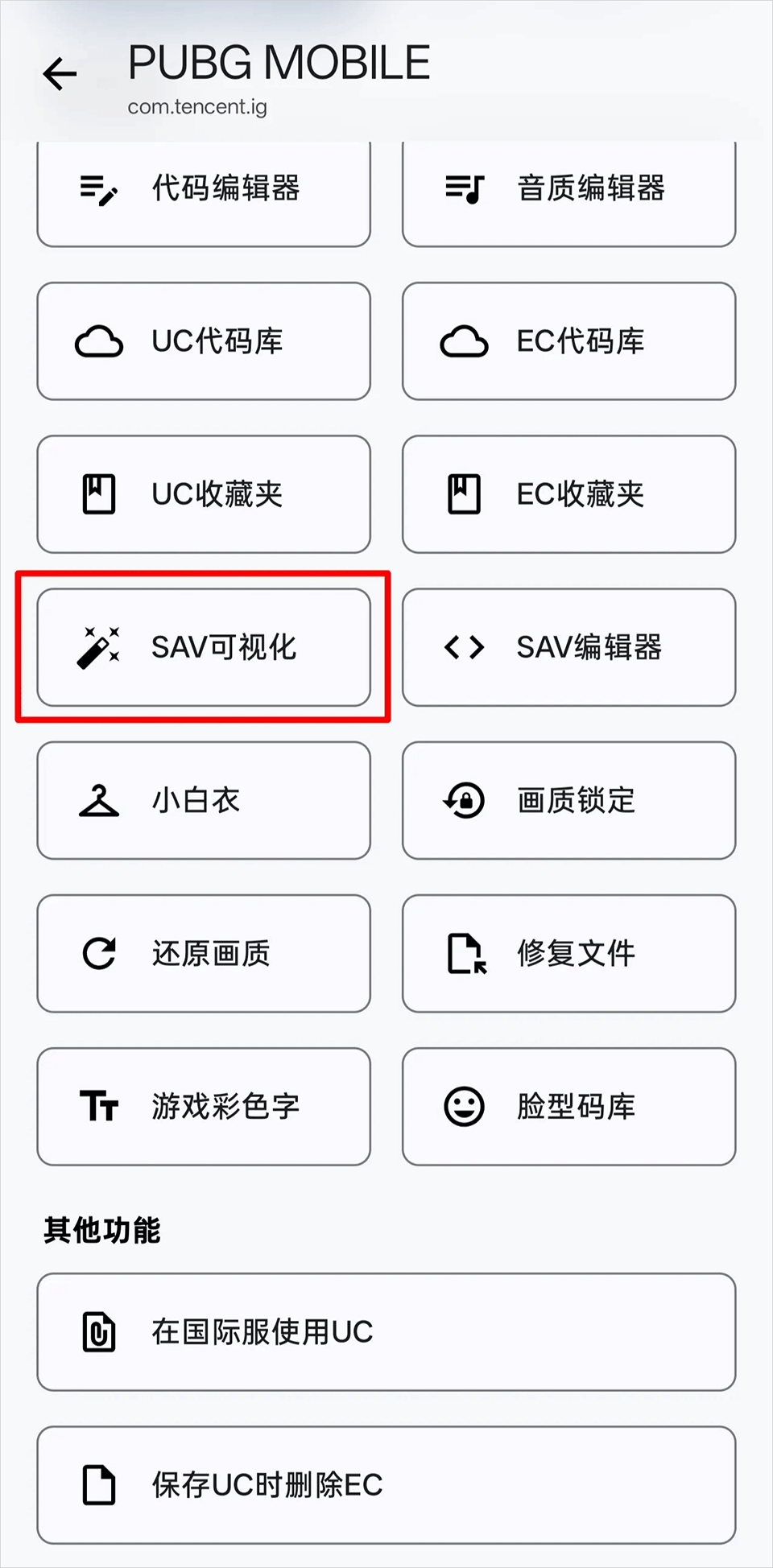
Task: Open the 脸型码库 face code library
Action: pyautogui.click(x=568, y=1106)
